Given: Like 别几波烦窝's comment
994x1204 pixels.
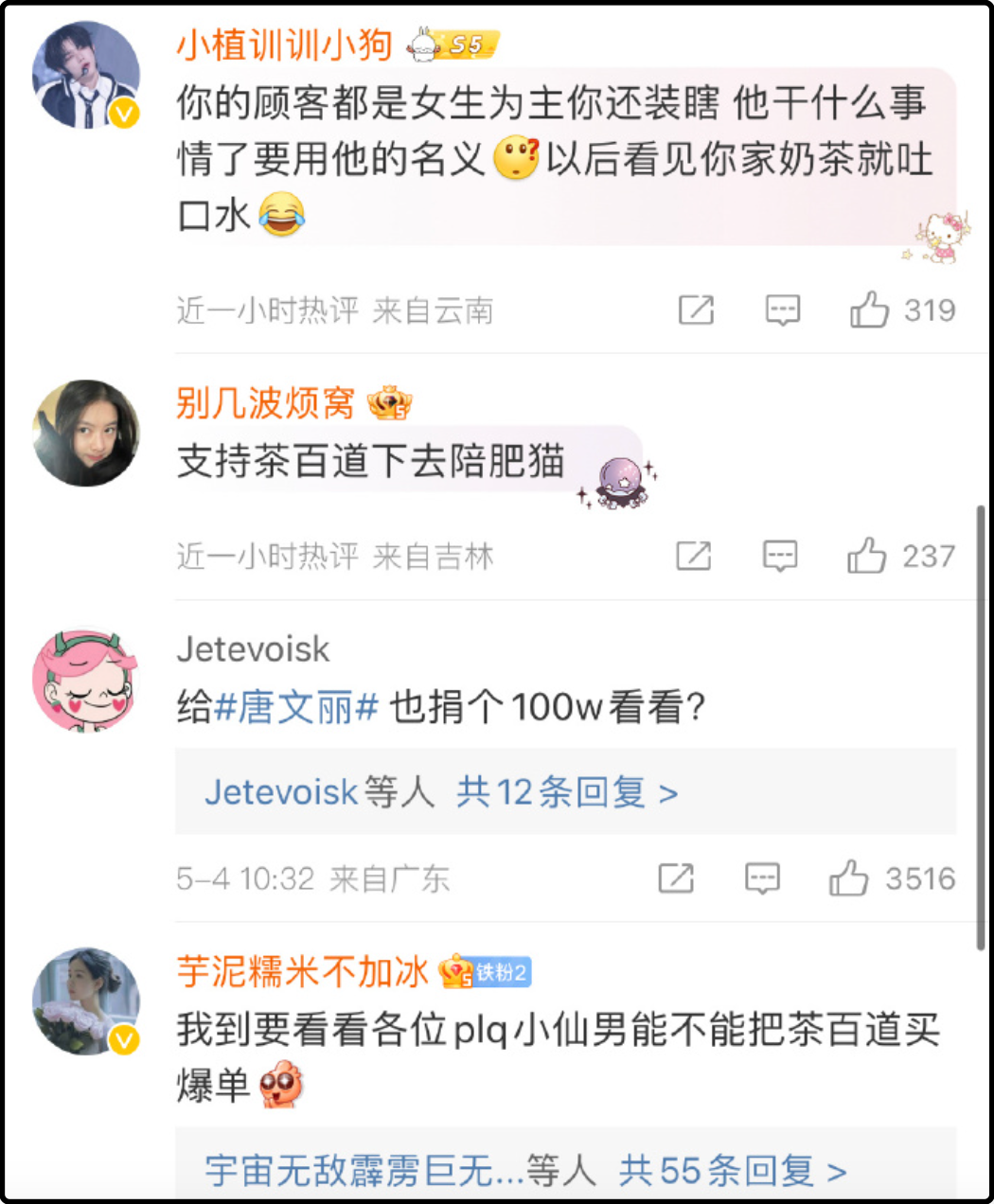Looking at the screenshot, I should click(x=866, y=557).
